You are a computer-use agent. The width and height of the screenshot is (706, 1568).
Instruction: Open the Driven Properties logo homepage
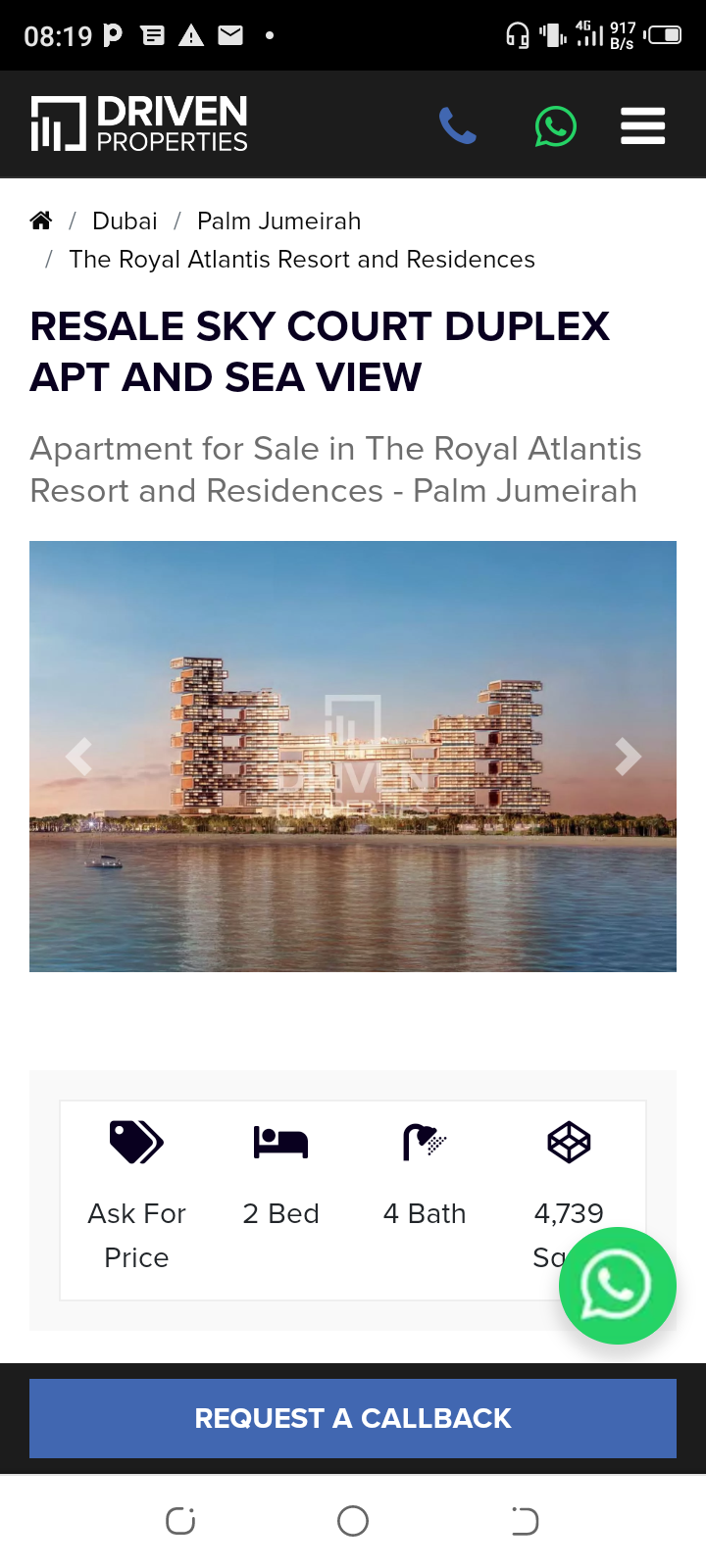point(139,124)
